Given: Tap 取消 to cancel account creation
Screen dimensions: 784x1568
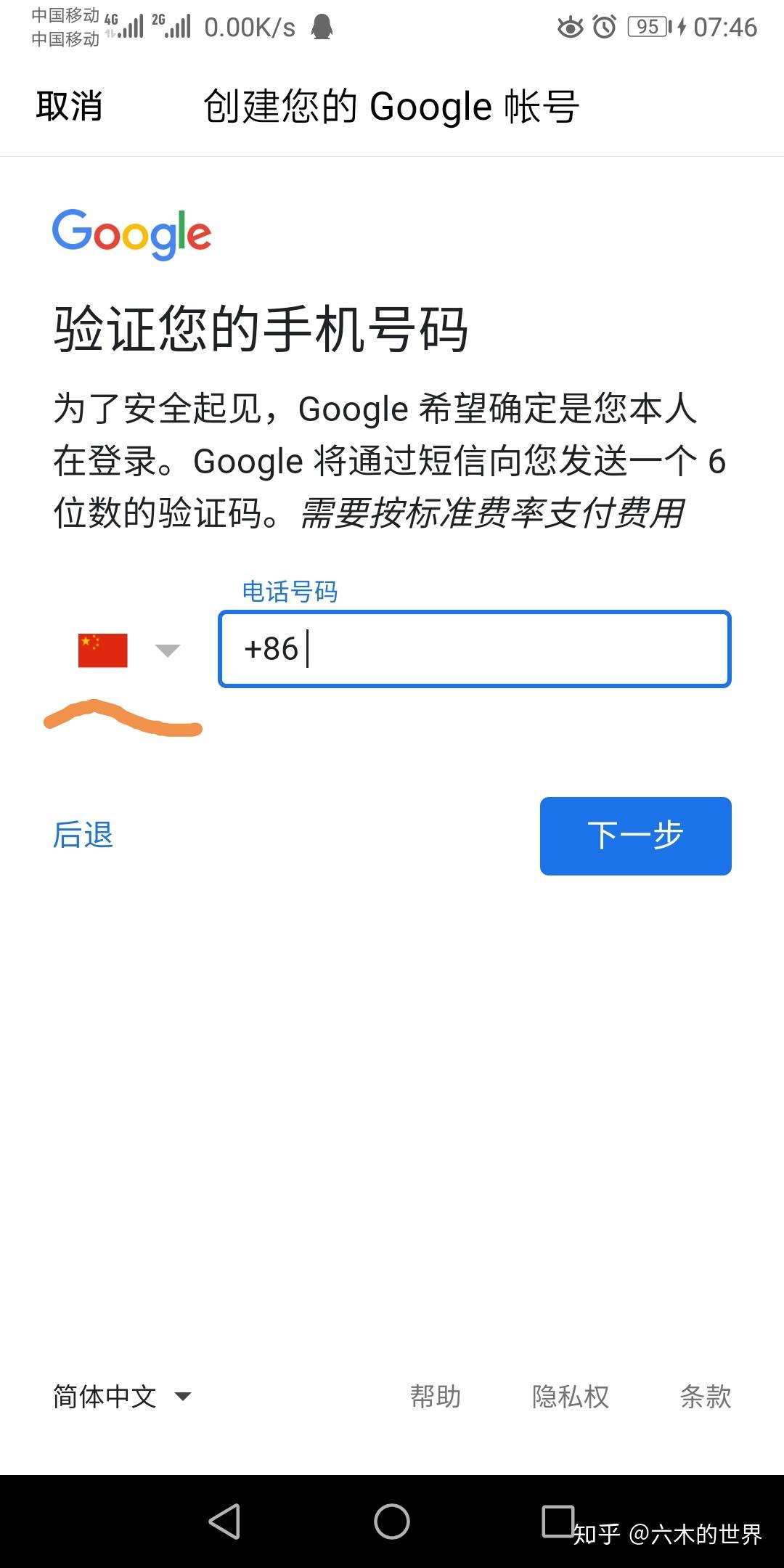Looking at the screenshot, I should 69,106.
